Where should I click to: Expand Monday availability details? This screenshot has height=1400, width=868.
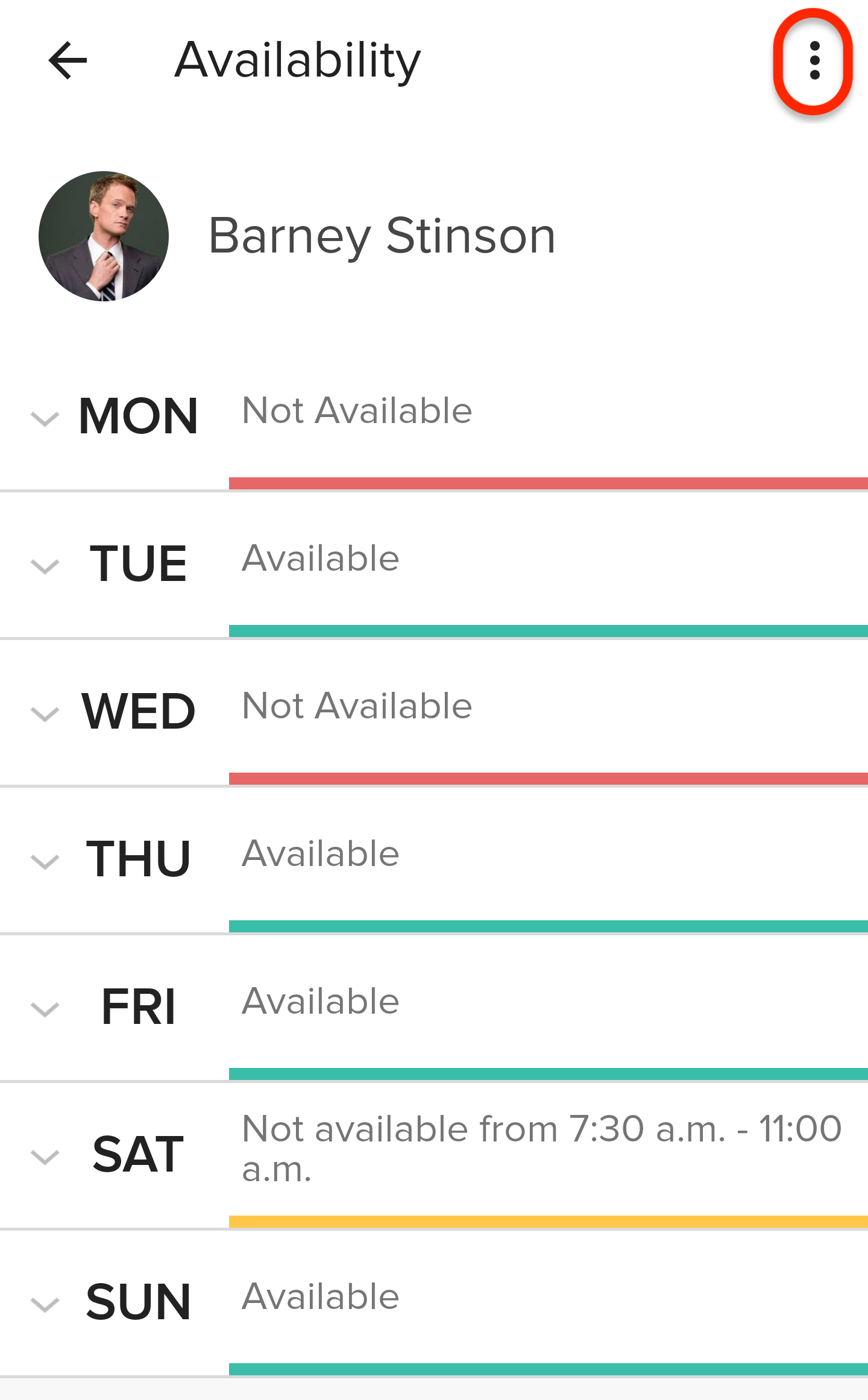[434, 418]
